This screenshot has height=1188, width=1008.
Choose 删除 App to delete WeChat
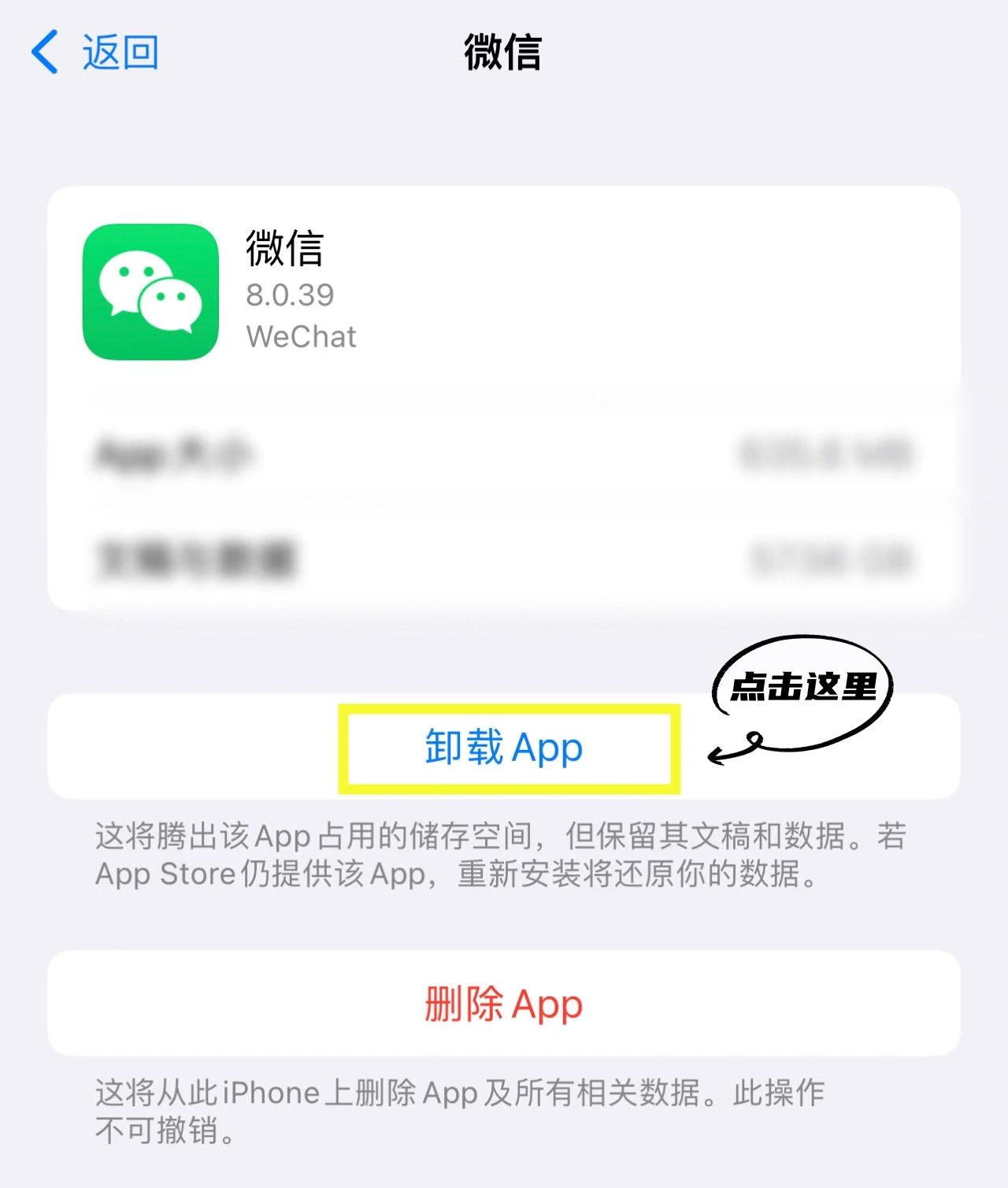[504, 1004]
